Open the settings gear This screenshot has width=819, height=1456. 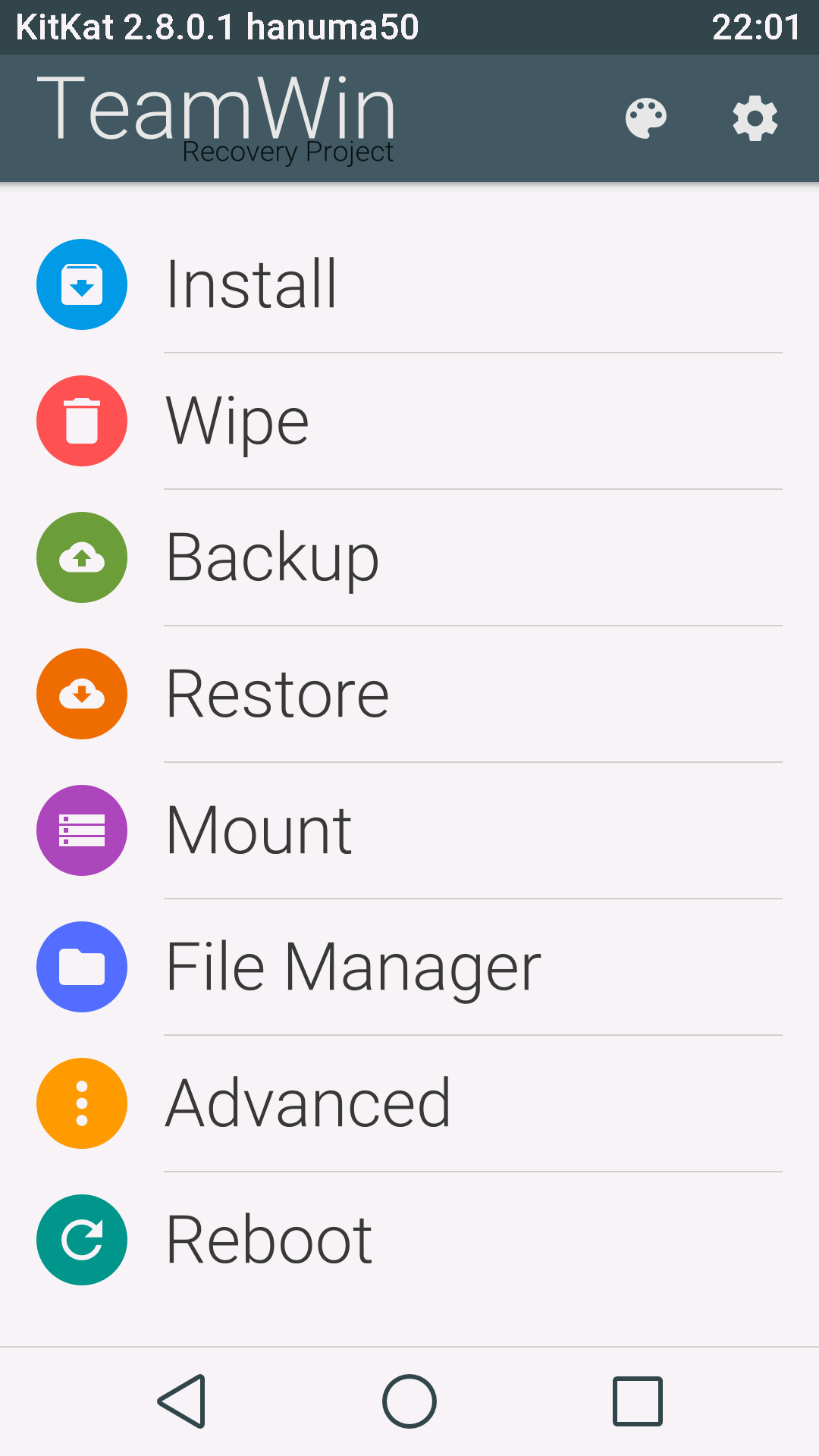(x=755, y=118)
